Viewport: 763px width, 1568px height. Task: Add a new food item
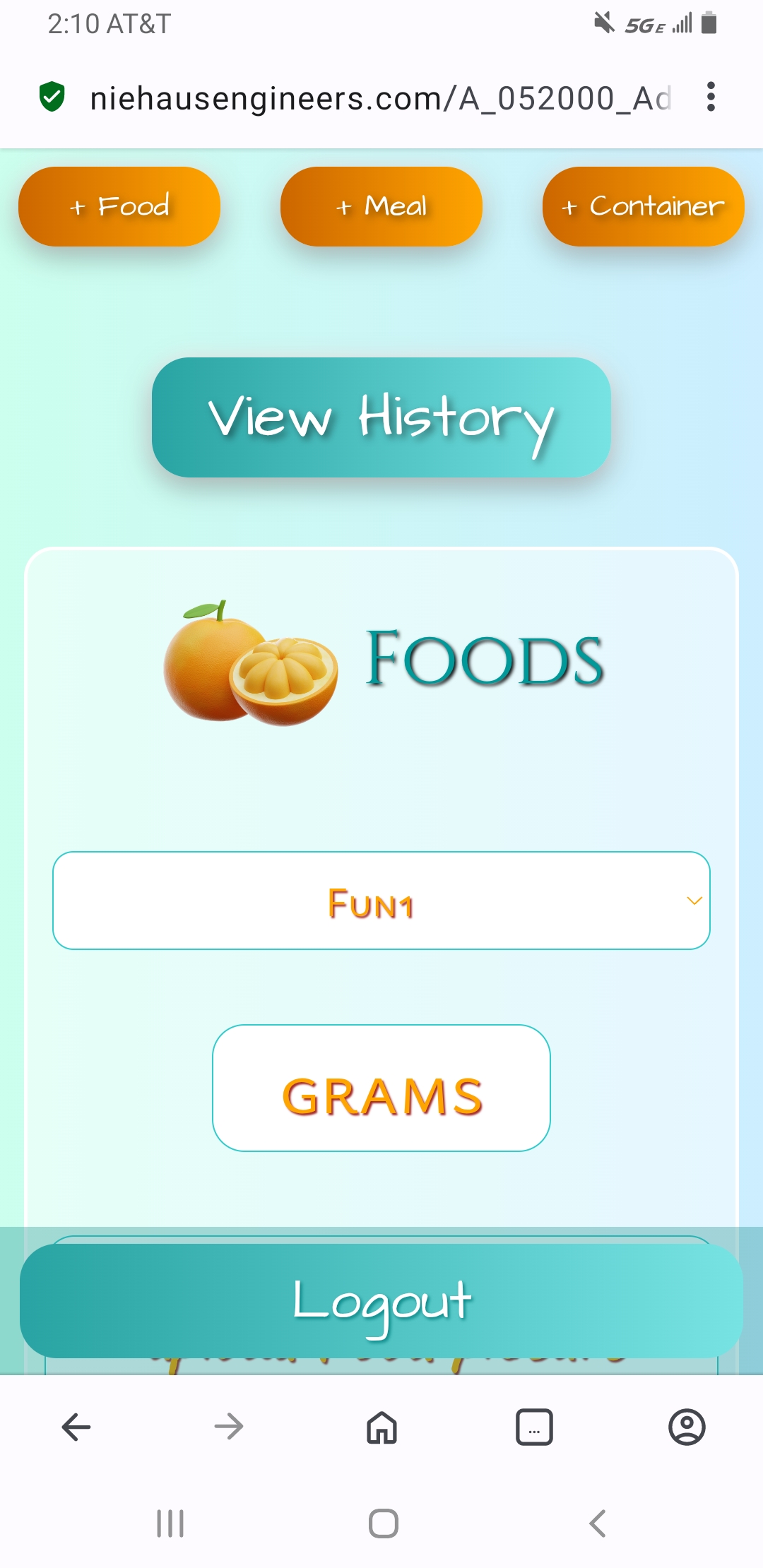click(119, 206)
